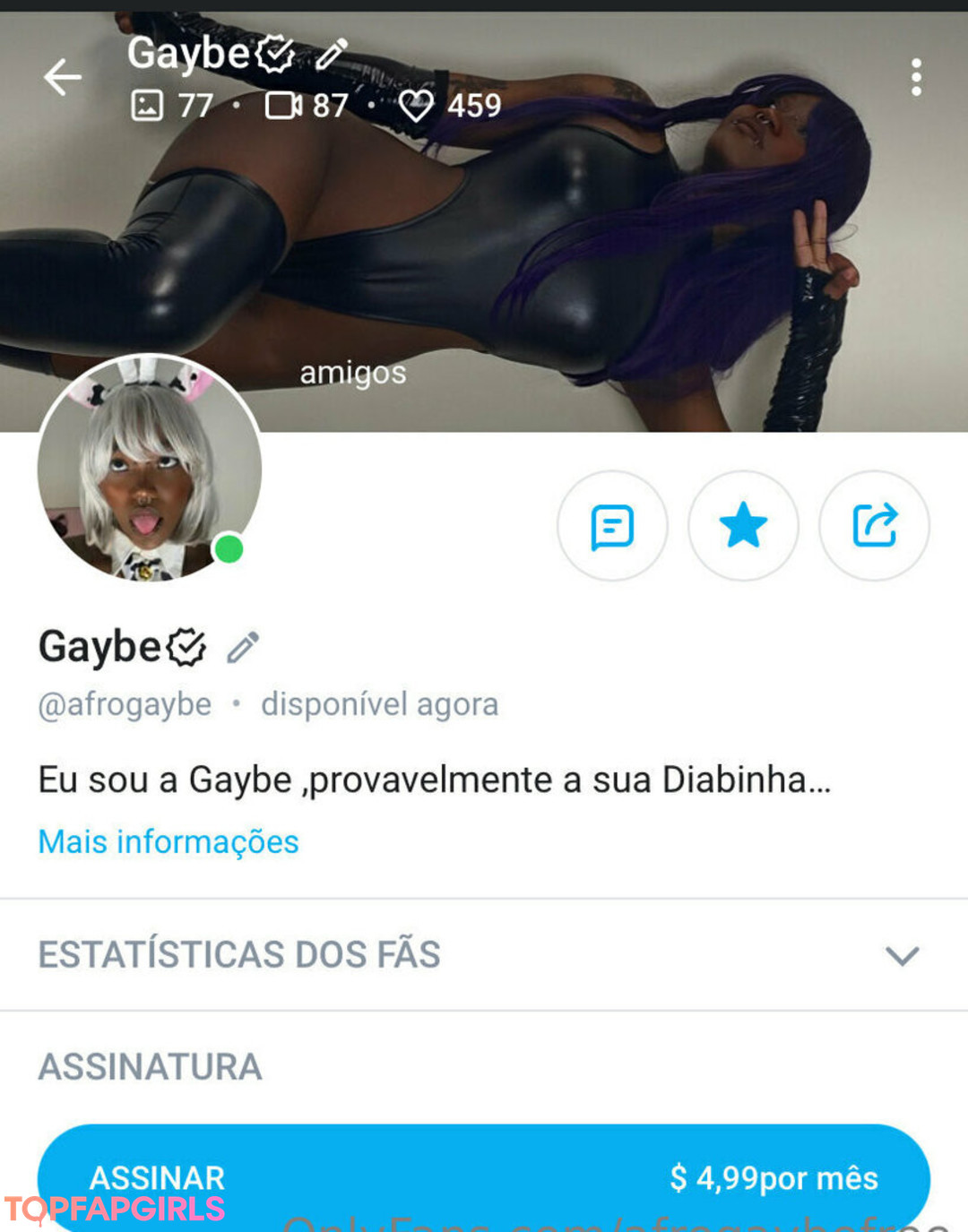Tap Assinar for $4,99 por mês
Viewport: 968px width, 1232px height.
point(483,1176)
